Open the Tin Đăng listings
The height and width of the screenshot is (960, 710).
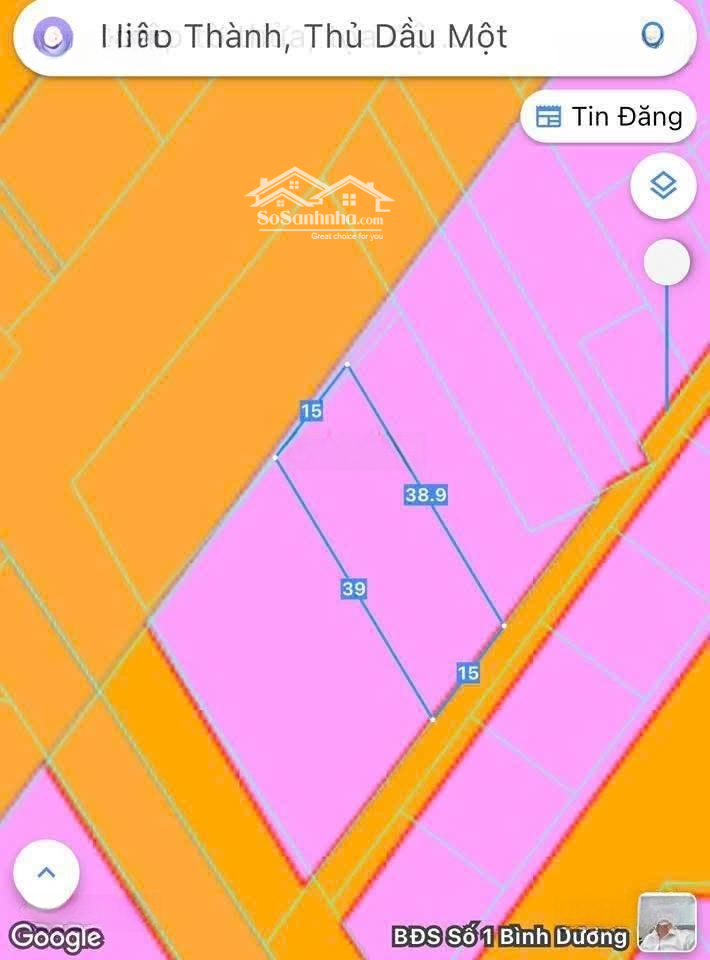tap(608, 117)
